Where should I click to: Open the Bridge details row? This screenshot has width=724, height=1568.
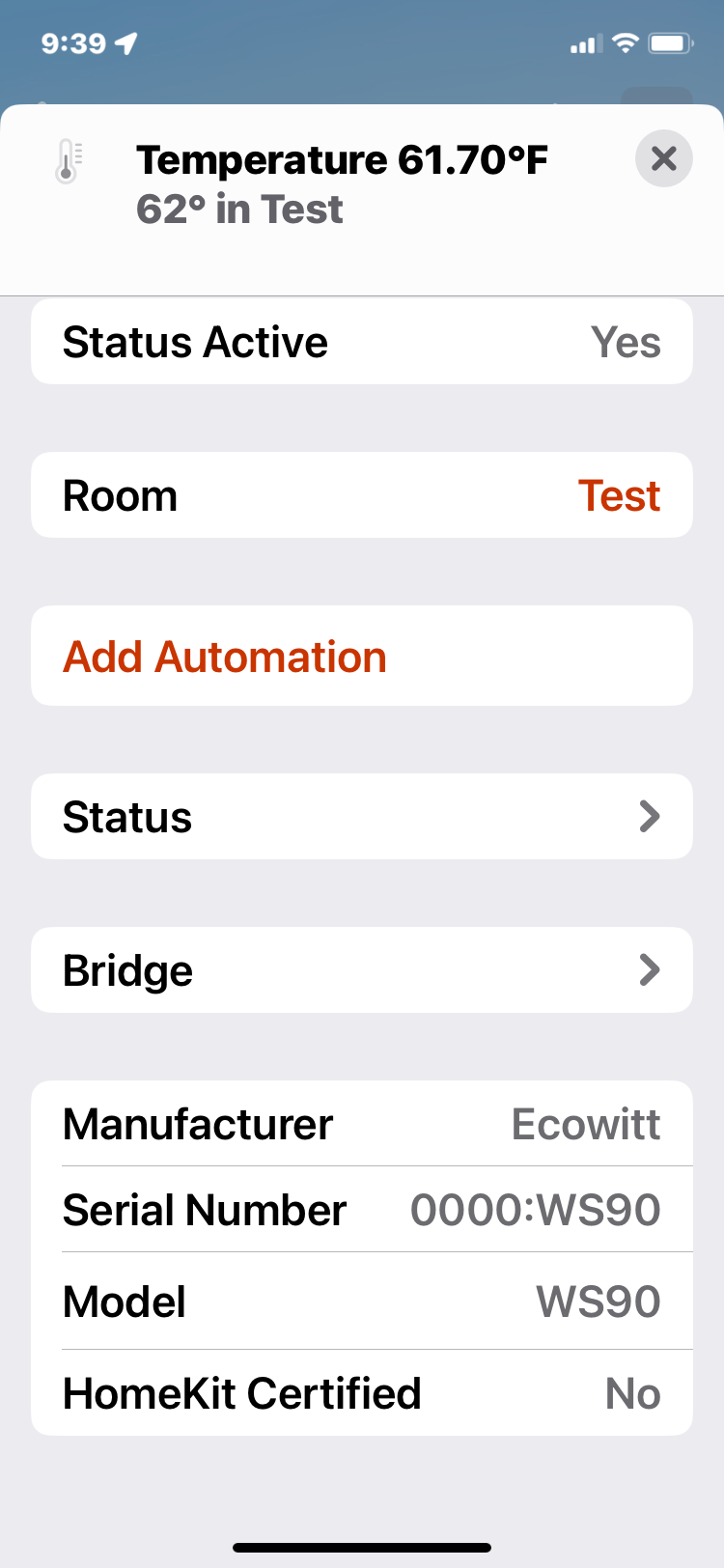362,970
